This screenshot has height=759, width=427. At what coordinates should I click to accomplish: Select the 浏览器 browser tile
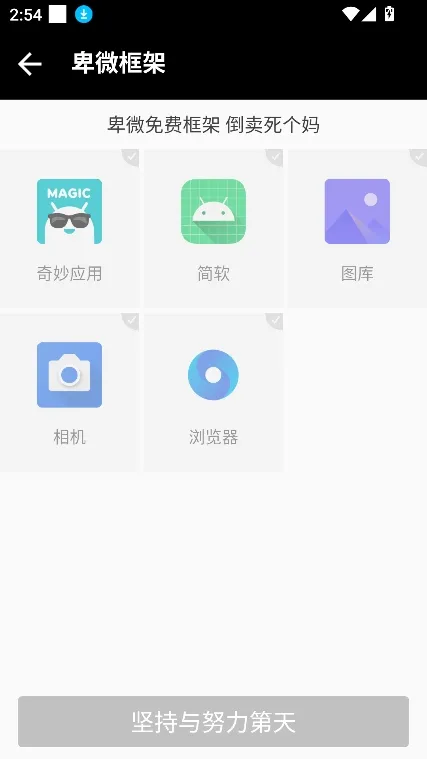[x=213, y=392]
